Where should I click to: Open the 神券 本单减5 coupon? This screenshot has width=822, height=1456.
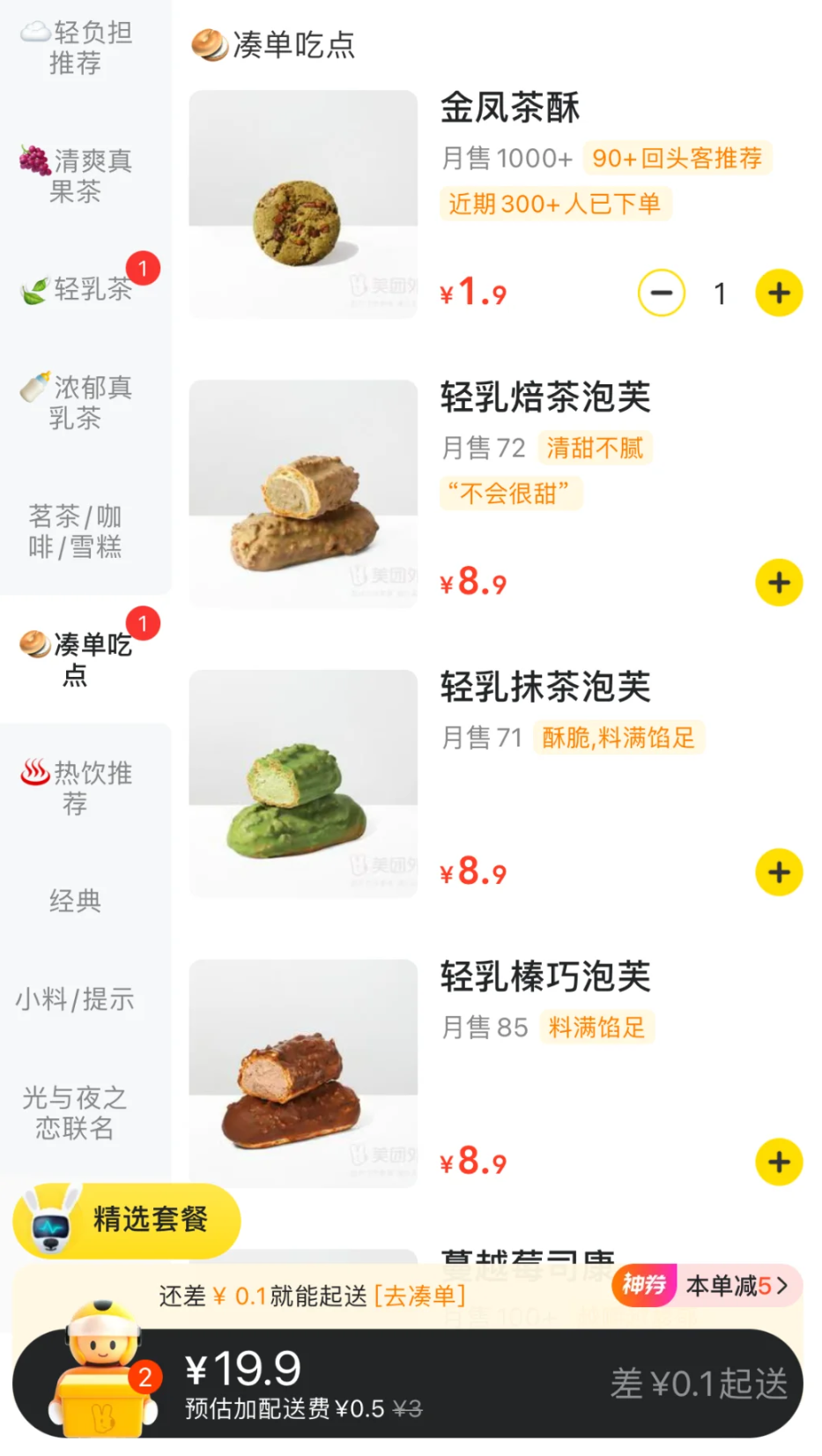(x=707, y=1286)
